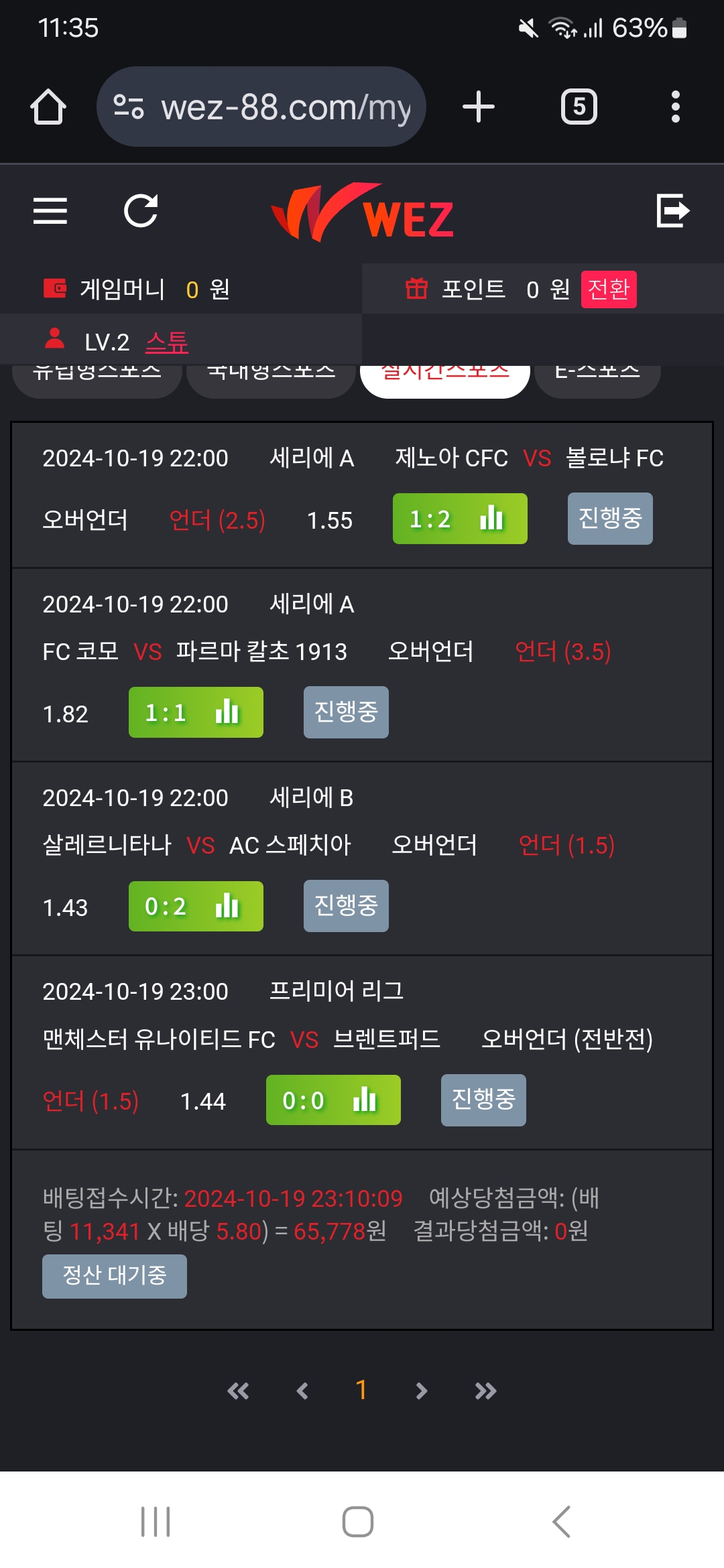Go to the next page arrow
This screenshot has height=1568, width=724.
(x=421, y=1391)
